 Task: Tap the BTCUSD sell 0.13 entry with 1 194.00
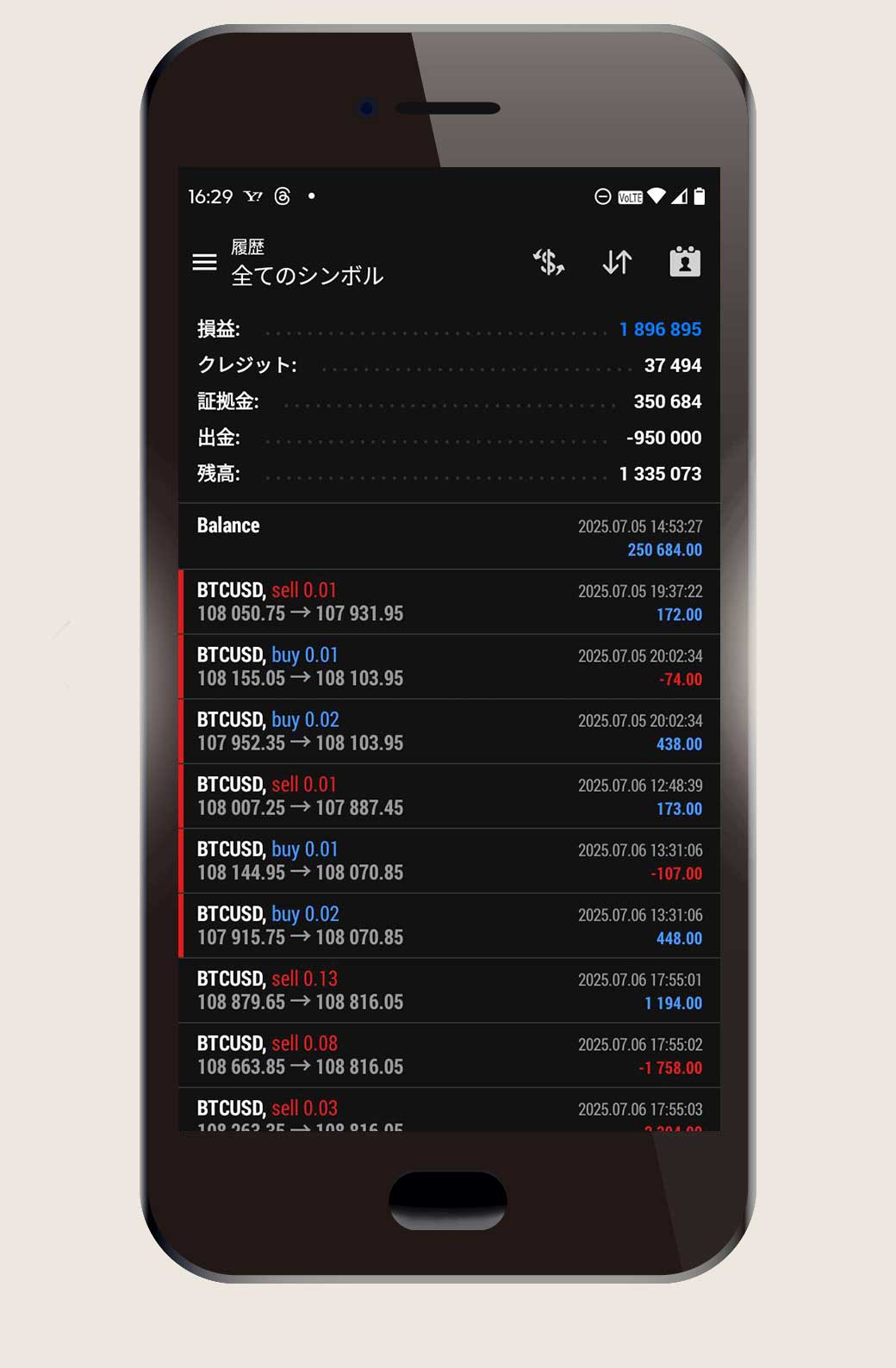pos(448,990)
